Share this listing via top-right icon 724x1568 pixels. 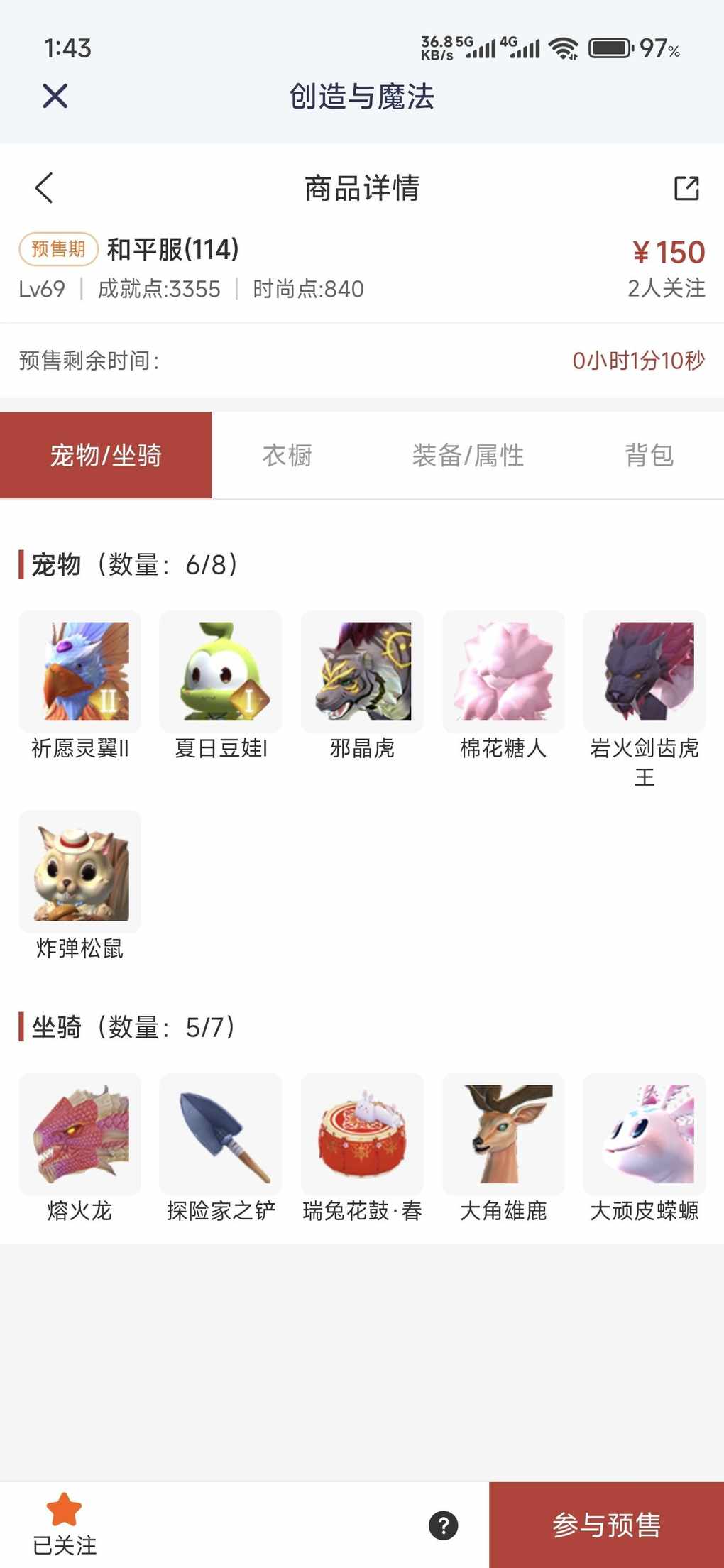pos(686,188)
